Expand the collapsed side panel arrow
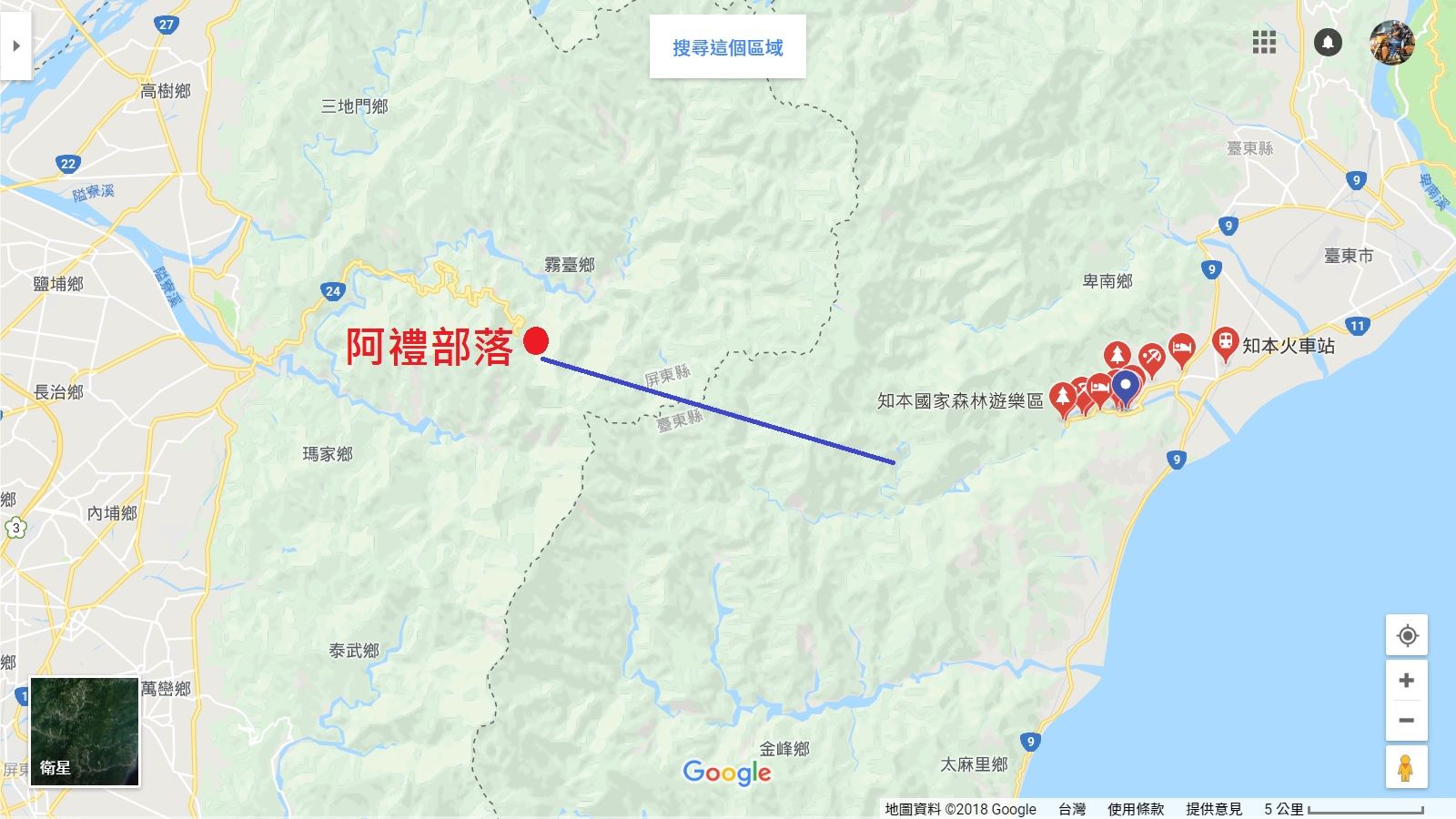The width and height of the screenshot is (1456, 819). click(x=15, y=45)
